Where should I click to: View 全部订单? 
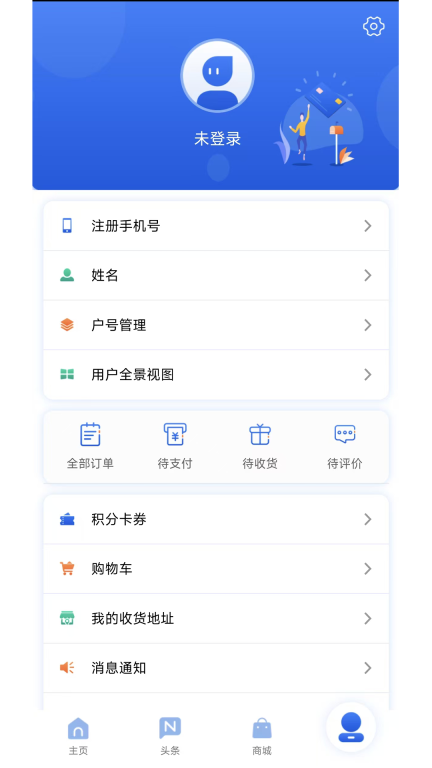90,446
